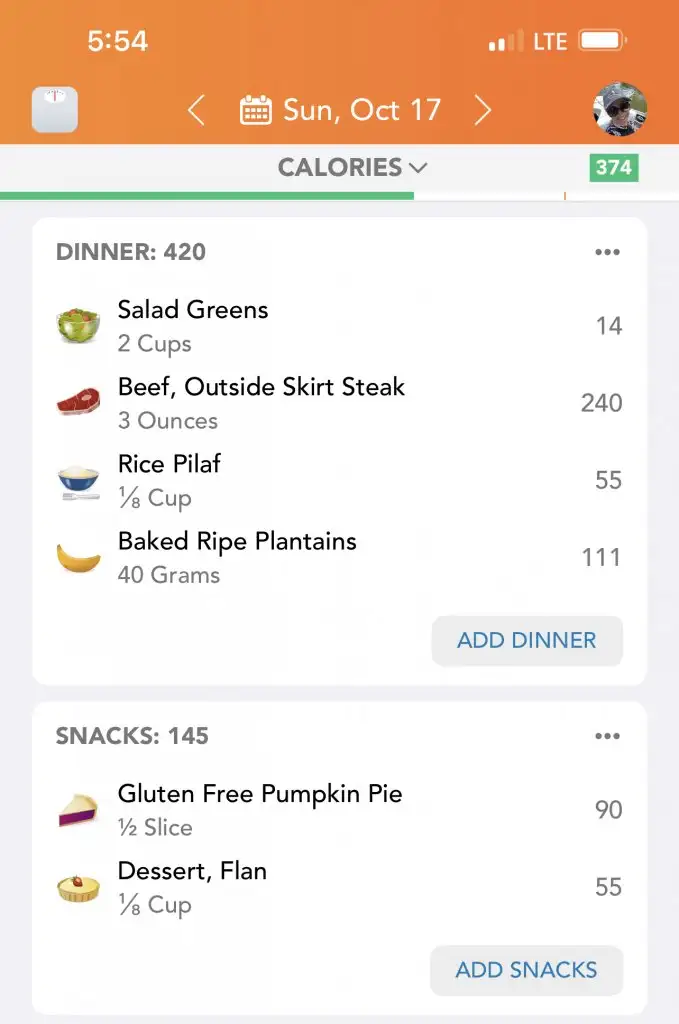Open the Salad Greens entry
This screenshot has width=679, height=1024.
339,326
